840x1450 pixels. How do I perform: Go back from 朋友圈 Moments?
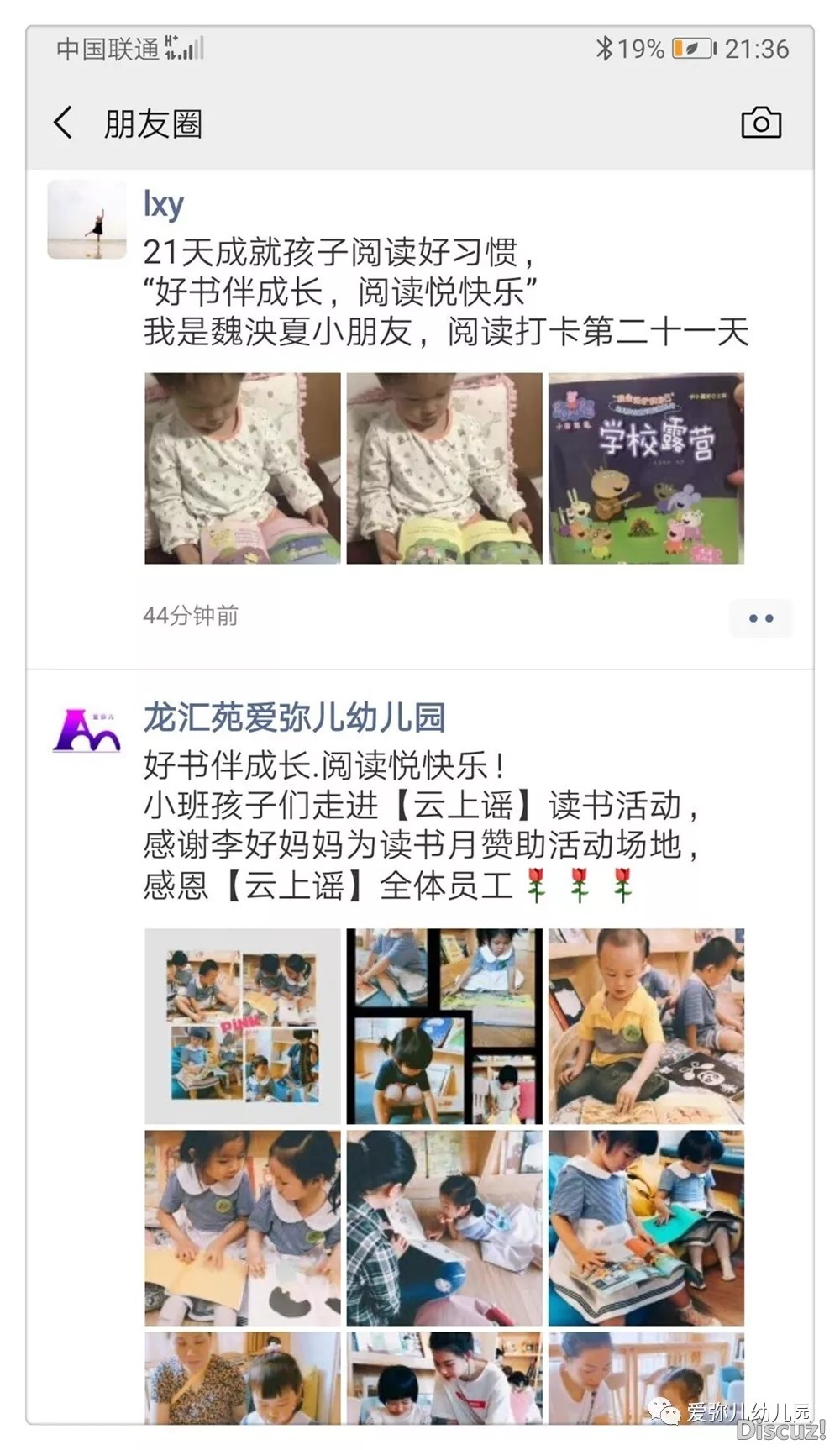point(63,123)
